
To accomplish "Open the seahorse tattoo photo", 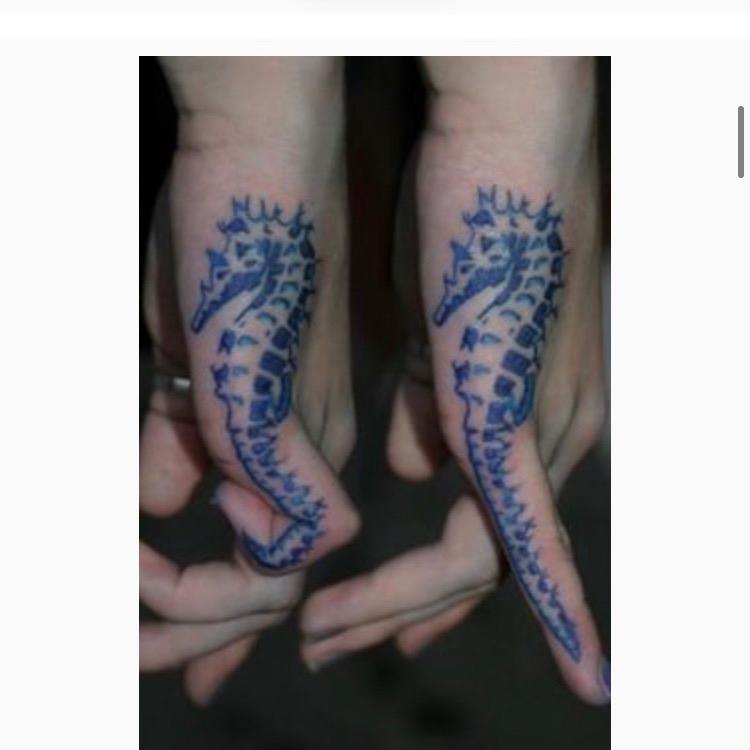I will point(374,400).
